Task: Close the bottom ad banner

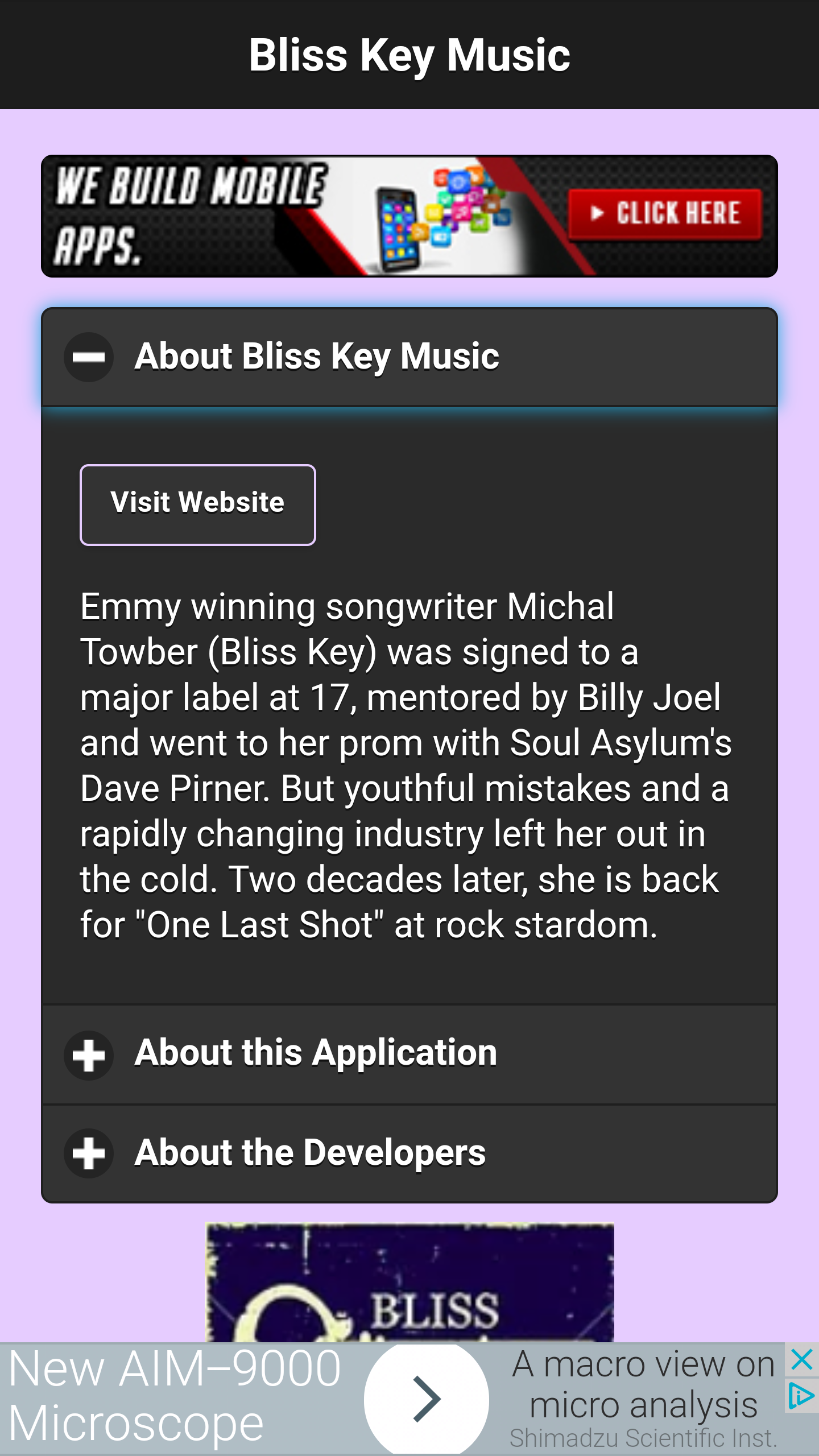Action: click(x=802, y=1360)
